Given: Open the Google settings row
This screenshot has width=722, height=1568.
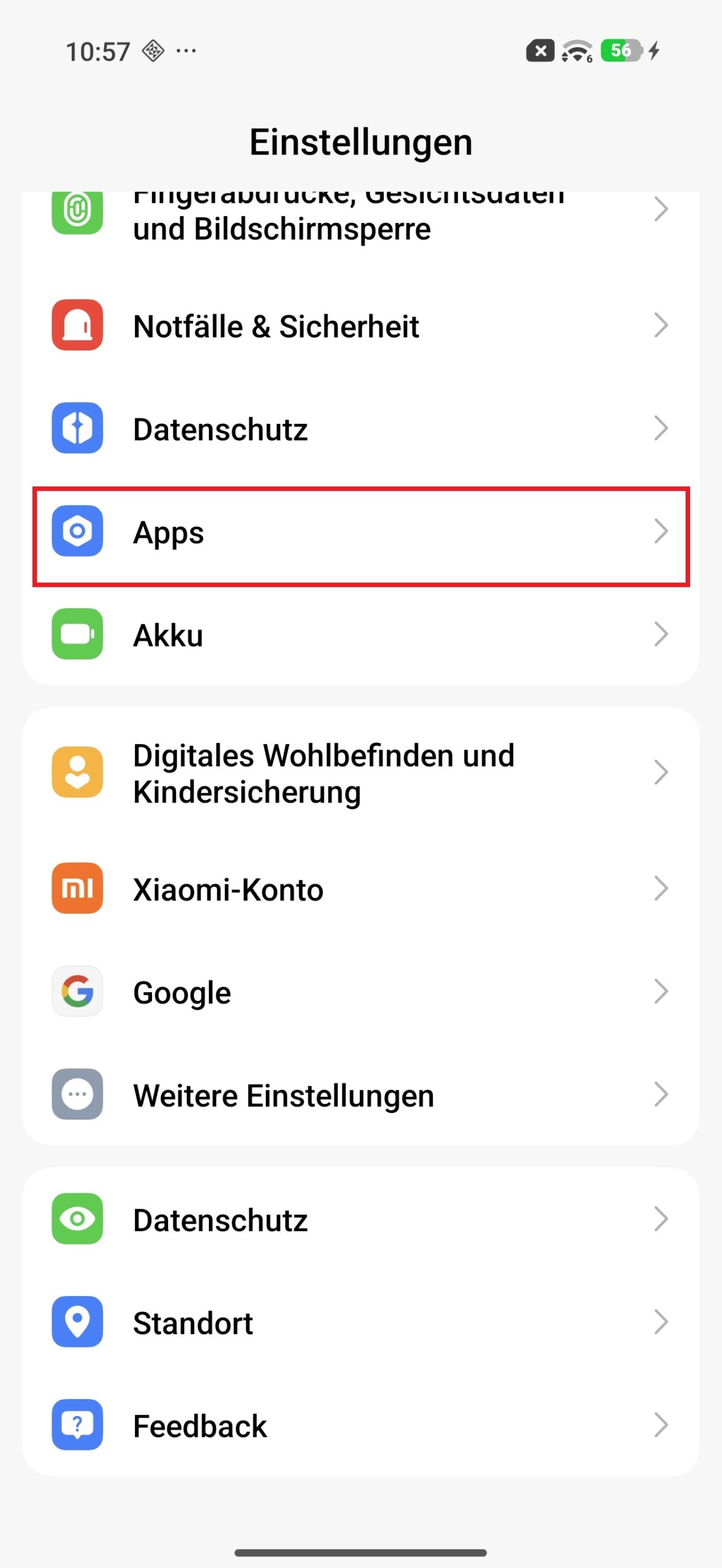Looking at the screenshot, I should coord(360,992).
